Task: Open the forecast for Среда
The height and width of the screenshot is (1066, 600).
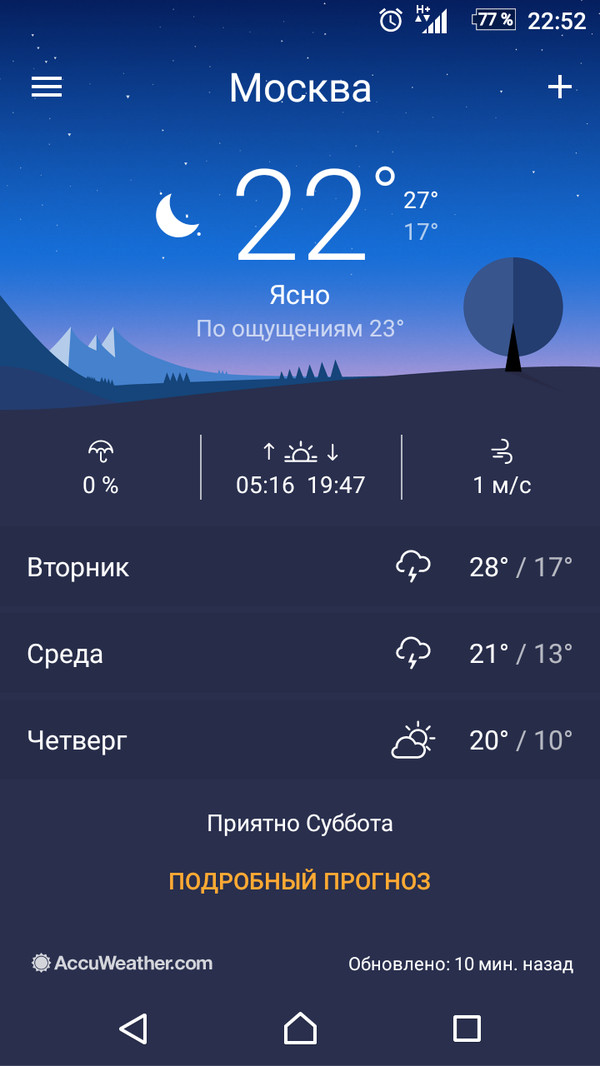Action: coord(300,654)
